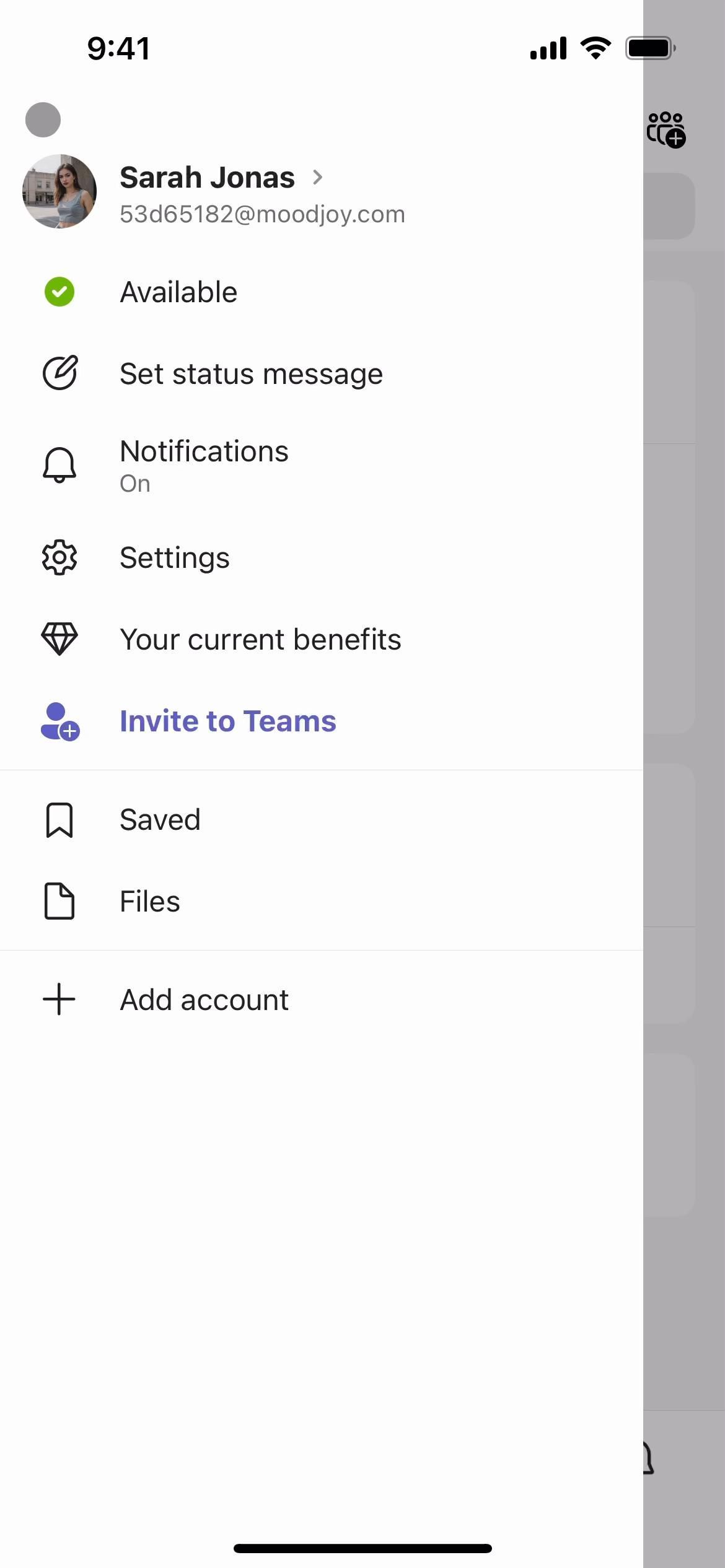Screen dimensions: 725x1568
Task: Select Invite to Teams
Action: pos(227,721)
